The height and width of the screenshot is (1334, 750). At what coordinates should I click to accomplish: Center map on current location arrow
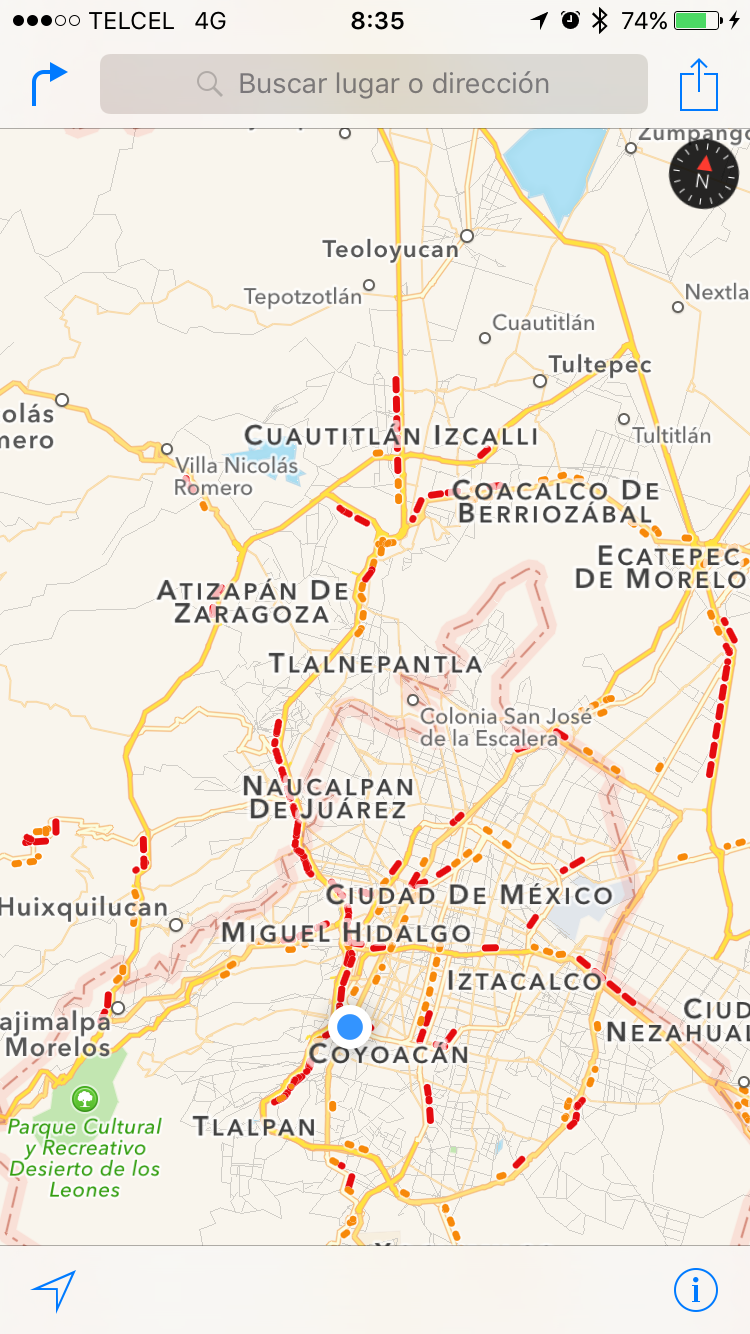pyautogui.click(x=53, y=1290)
